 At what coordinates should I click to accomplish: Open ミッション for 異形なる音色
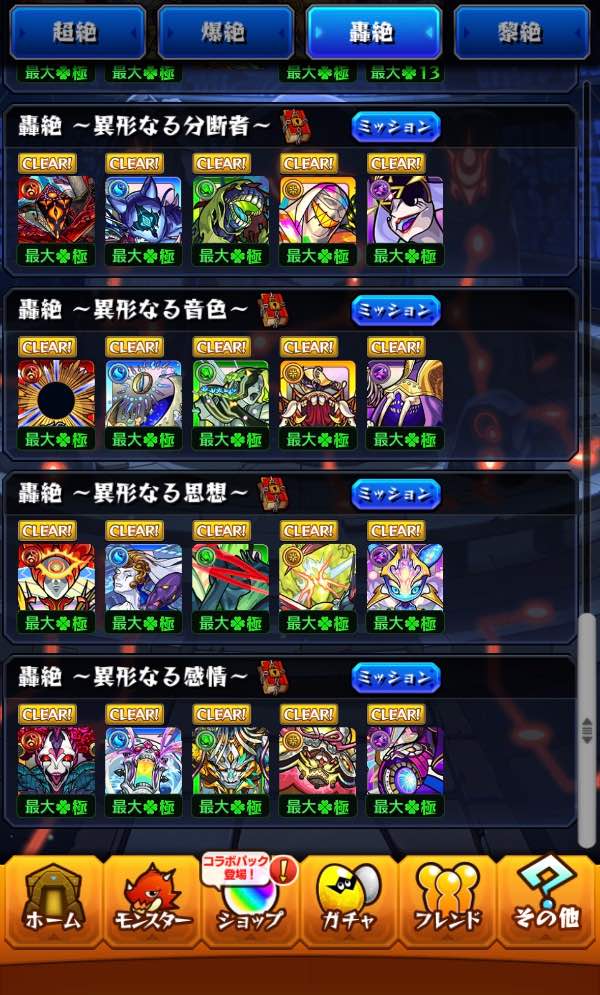pos(396,310)
